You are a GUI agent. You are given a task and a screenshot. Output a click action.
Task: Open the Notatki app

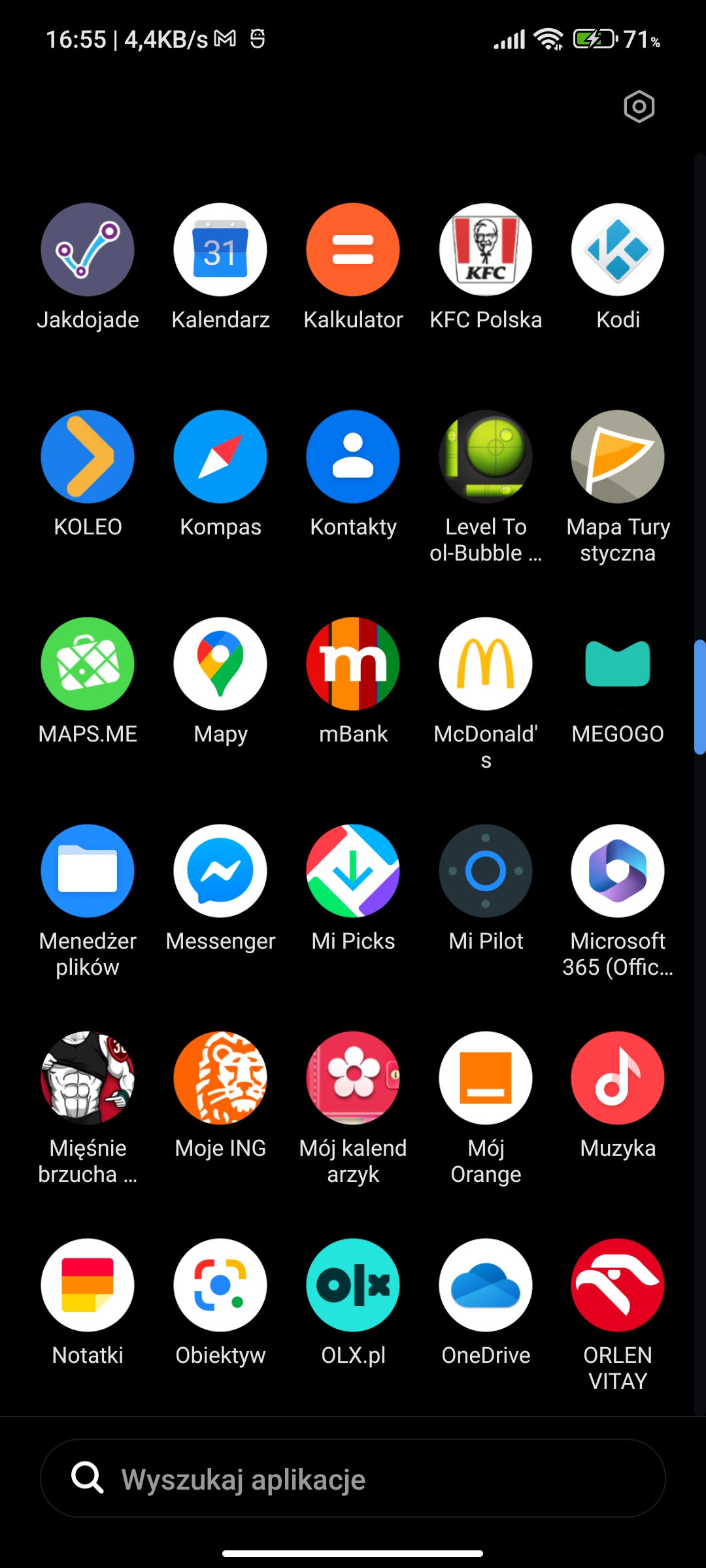(x=88, y=1286)
